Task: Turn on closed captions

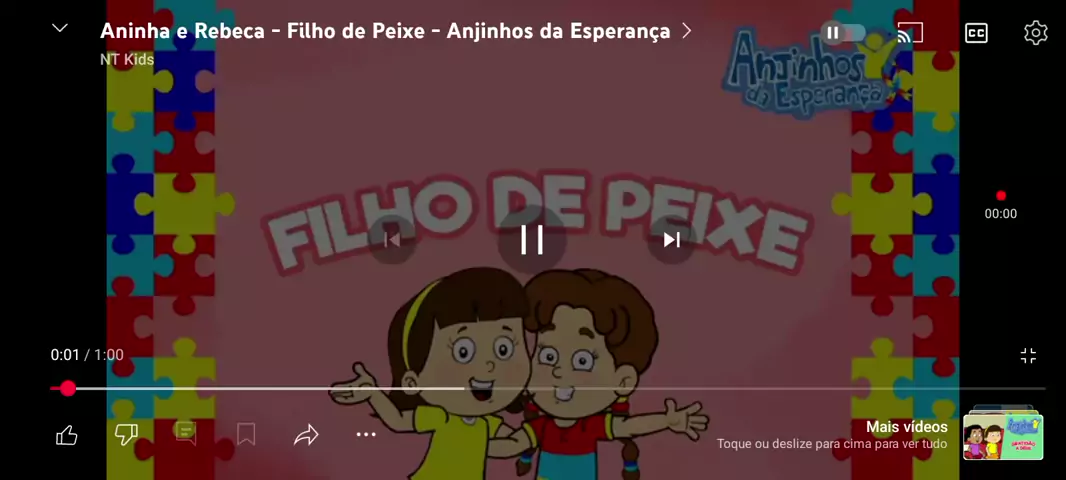Action: pyautogui.click(x=976, y=33)
